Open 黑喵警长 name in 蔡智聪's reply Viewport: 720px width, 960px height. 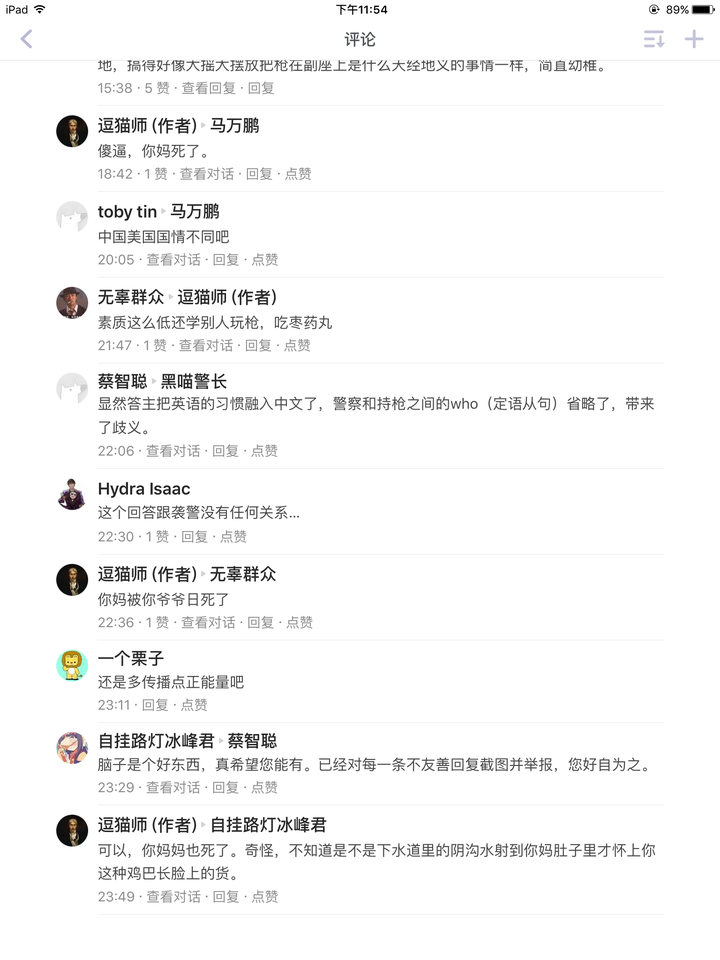point(194,381)
